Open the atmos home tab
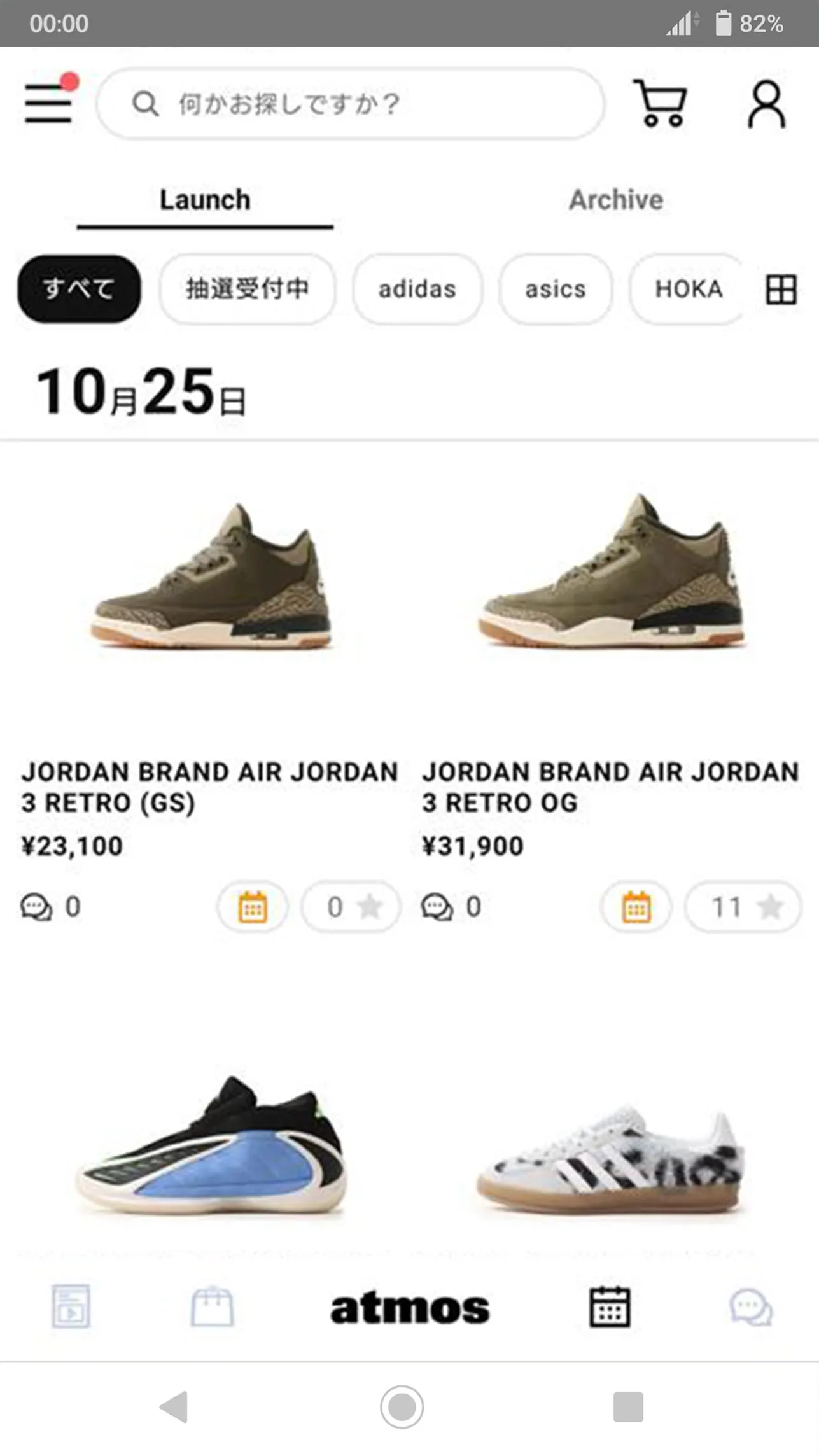819x1456 pixels. tap(409, 1308)
